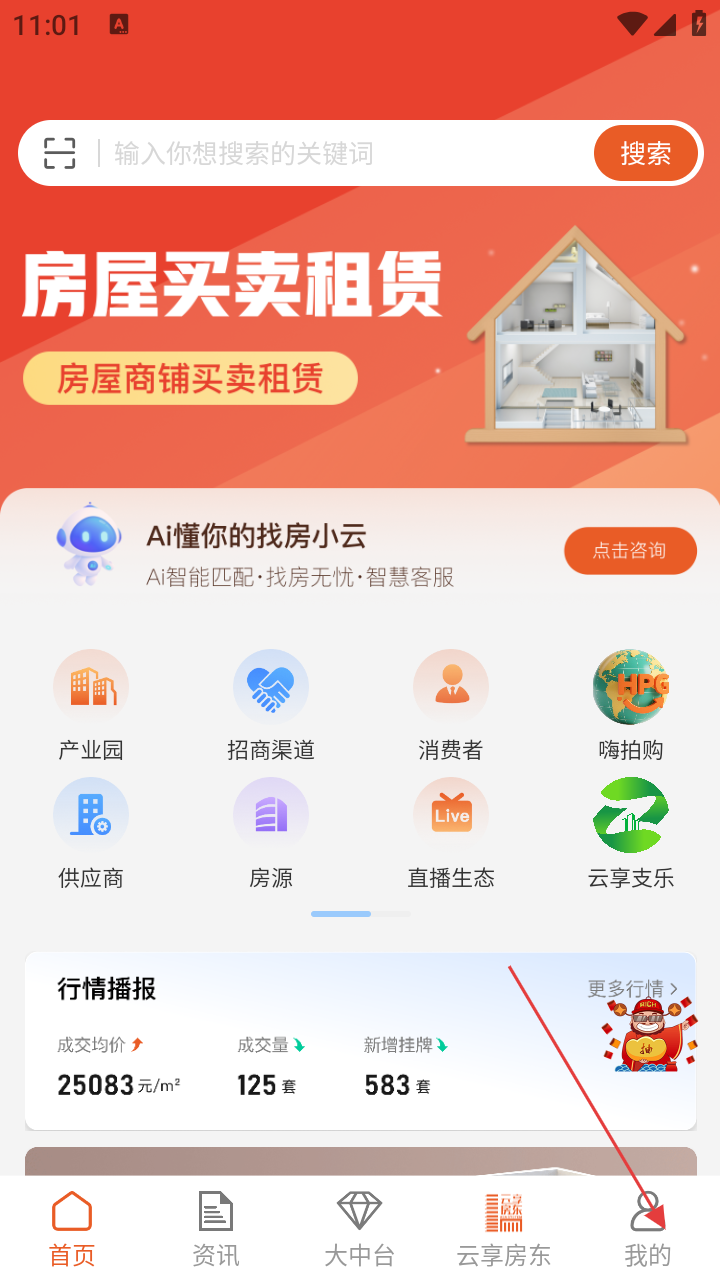Open the 嗨拍购 category
720x1280 pixels.
coord(631,705)
